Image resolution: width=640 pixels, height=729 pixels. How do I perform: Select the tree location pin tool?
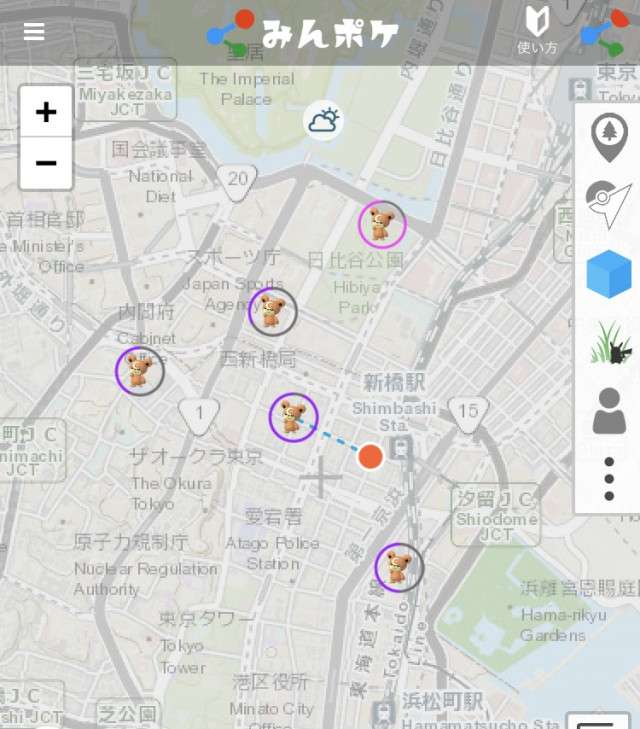point(608,138)
